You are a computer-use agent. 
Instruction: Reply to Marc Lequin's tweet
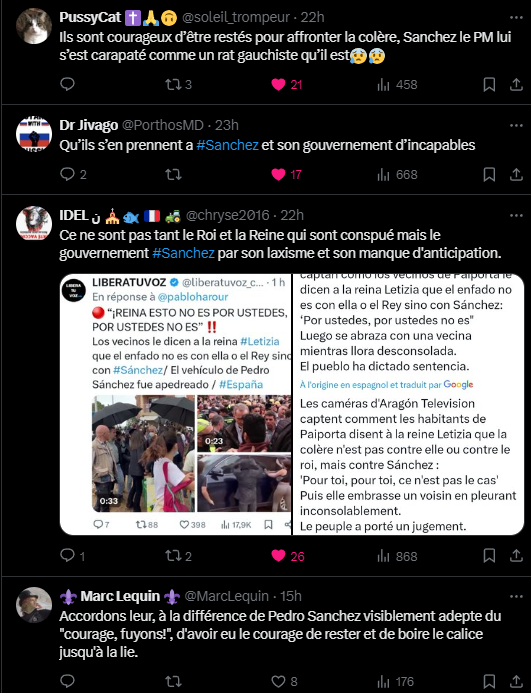coord(67,681)
